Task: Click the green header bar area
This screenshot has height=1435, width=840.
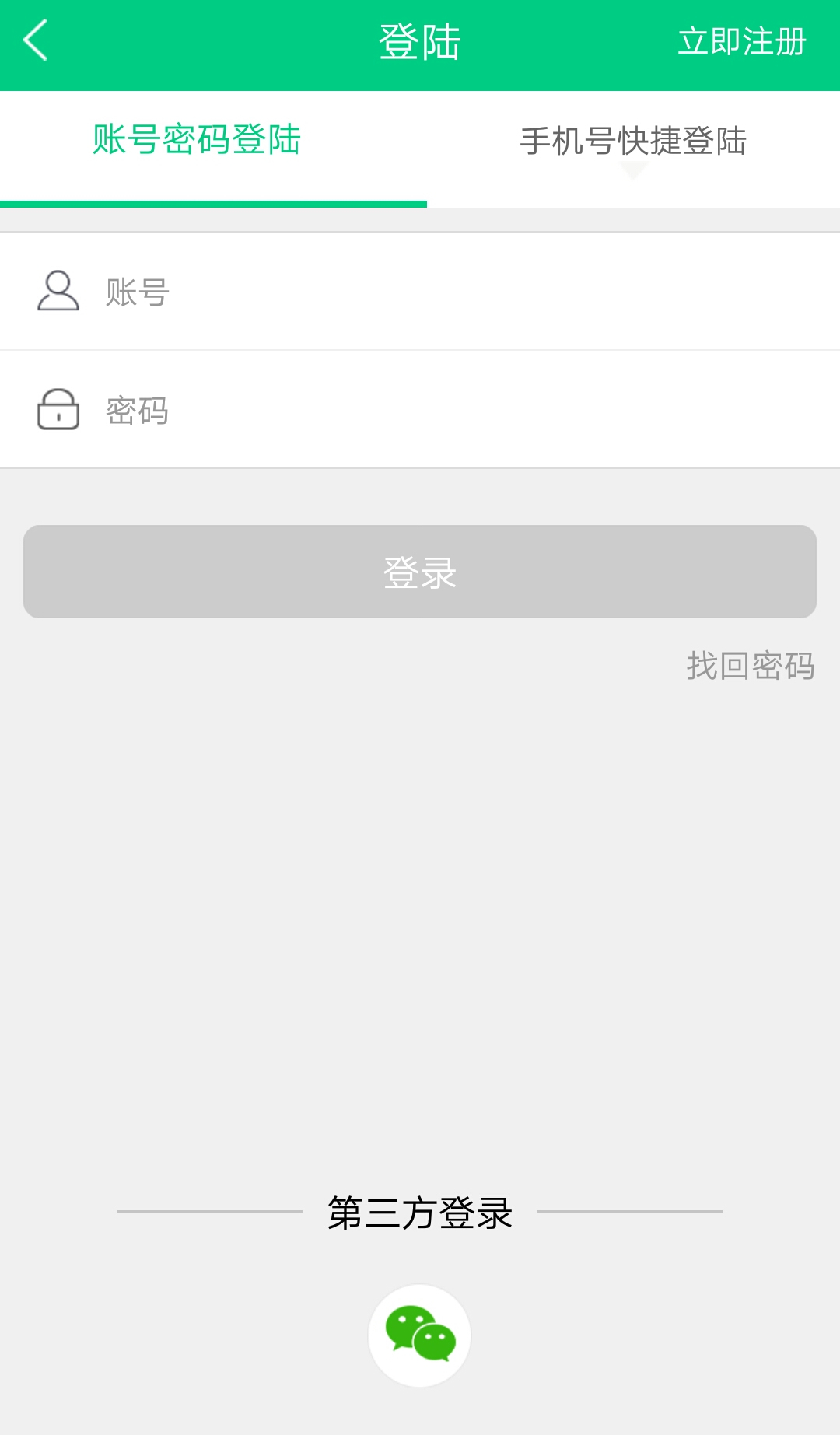Action: (x=420, y=44)
